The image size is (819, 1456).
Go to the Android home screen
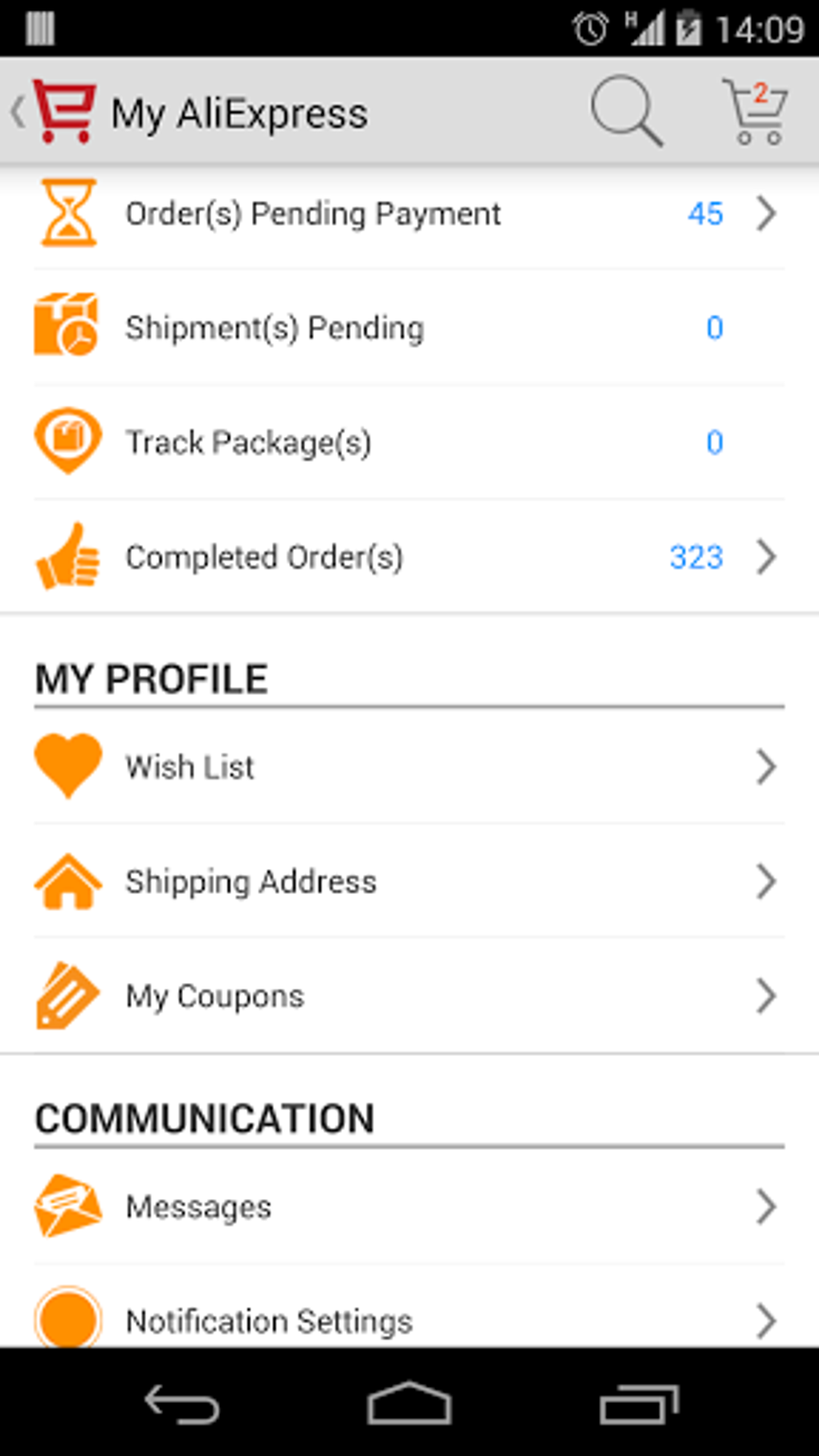click(409, 1404)
